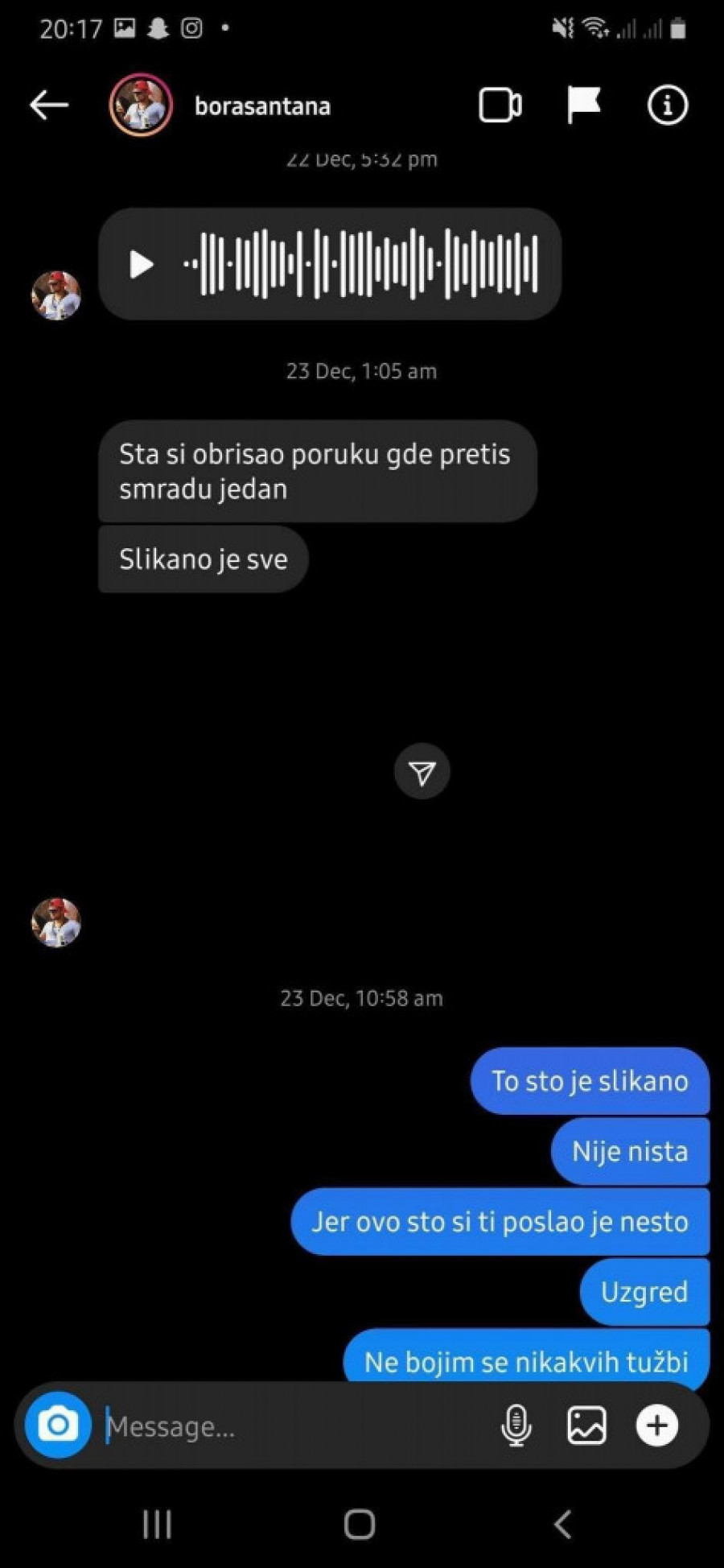Go back from the borasantana chat
The width and height of the screenshot is (724, 1568).
click(x=49, y=105)
